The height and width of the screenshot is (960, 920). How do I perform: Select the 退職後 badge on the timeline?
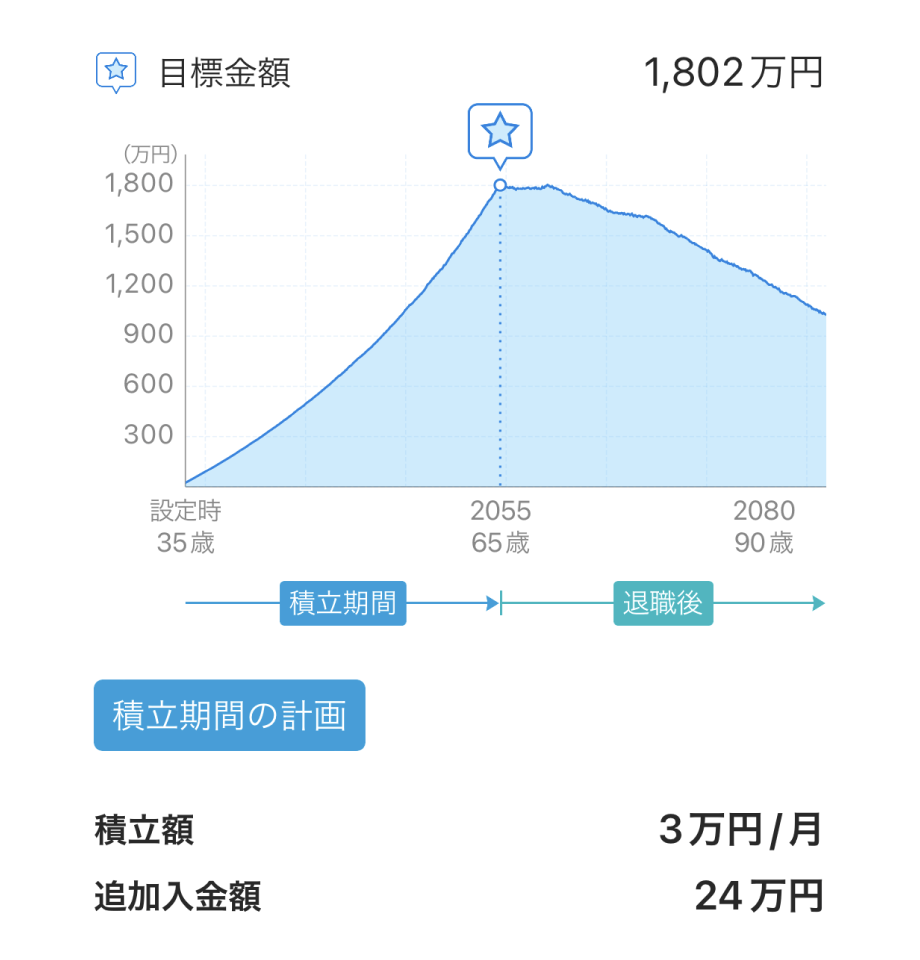coord(663,603)
